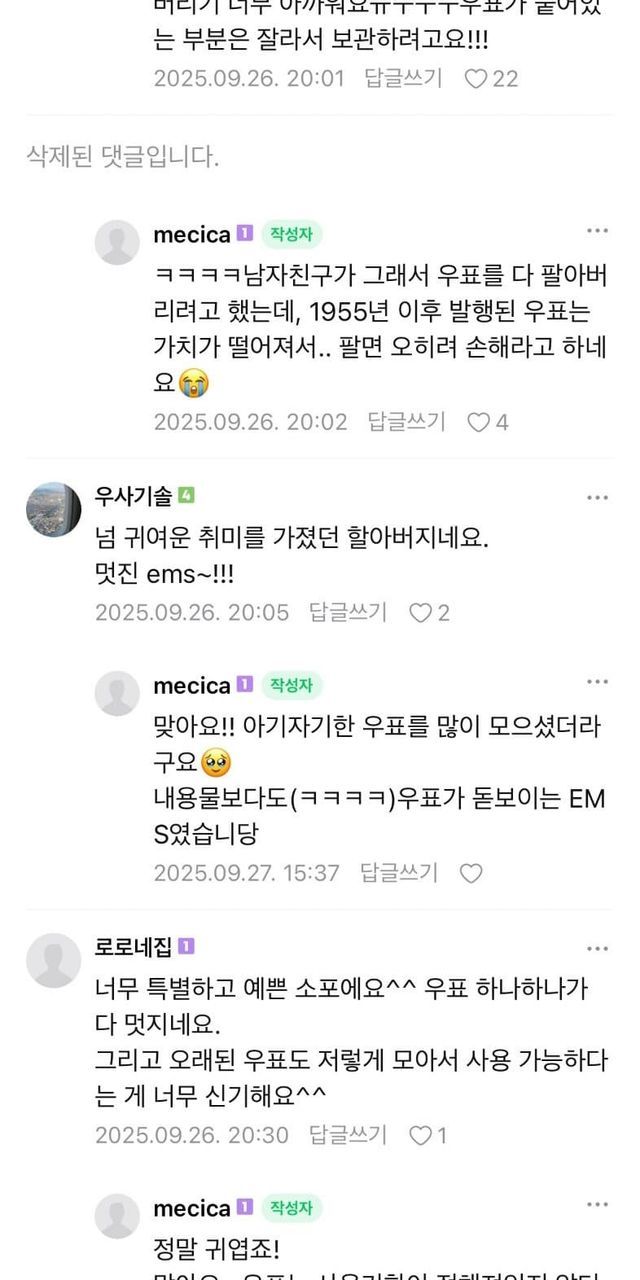The image size is (640, 1280).
Task: Reply to 로로네집's comment via 답글쓰기
Action: pyautogui.click(x=348, y=1135)
